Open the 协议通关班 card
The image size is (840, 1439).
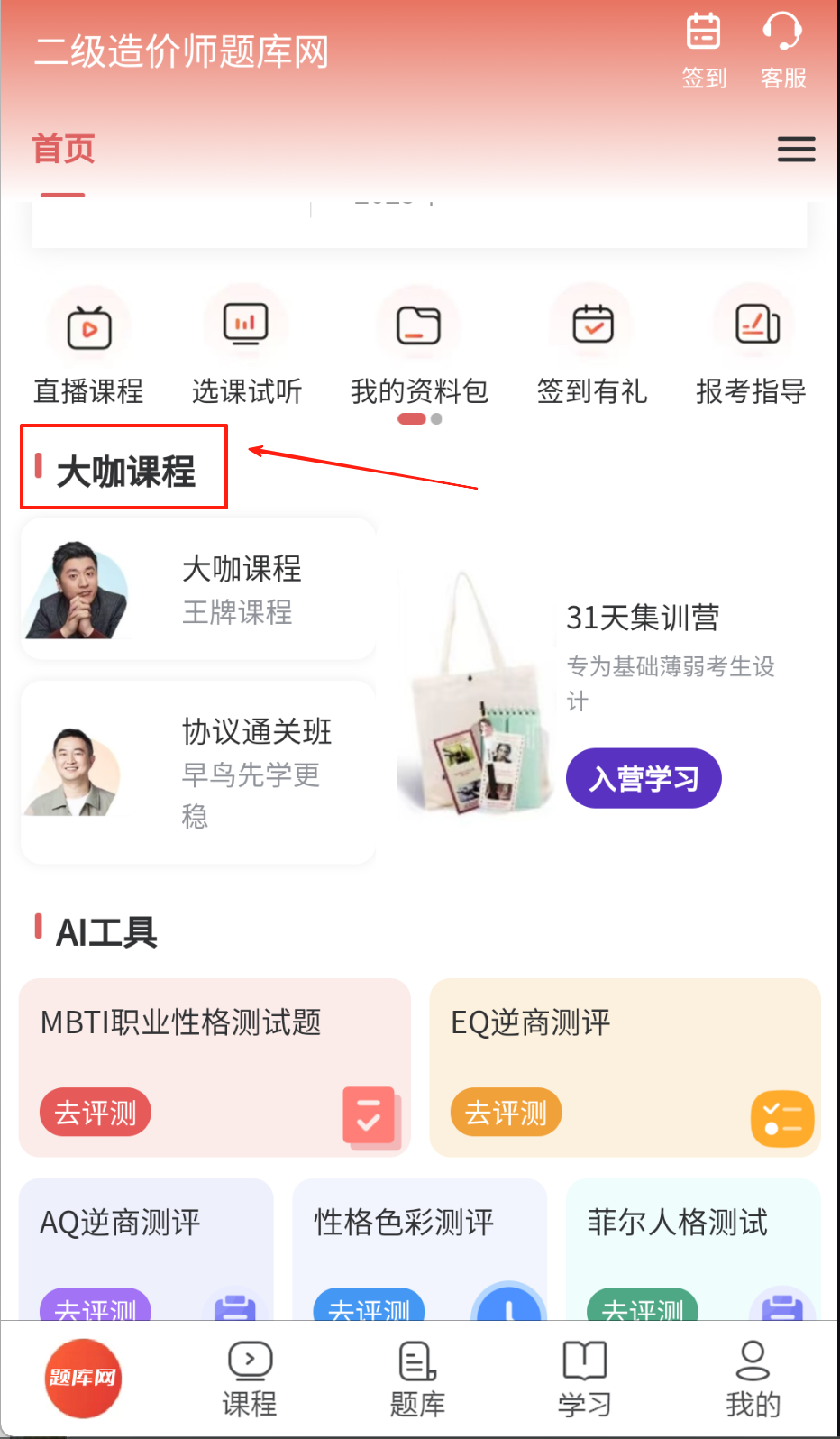198,772
